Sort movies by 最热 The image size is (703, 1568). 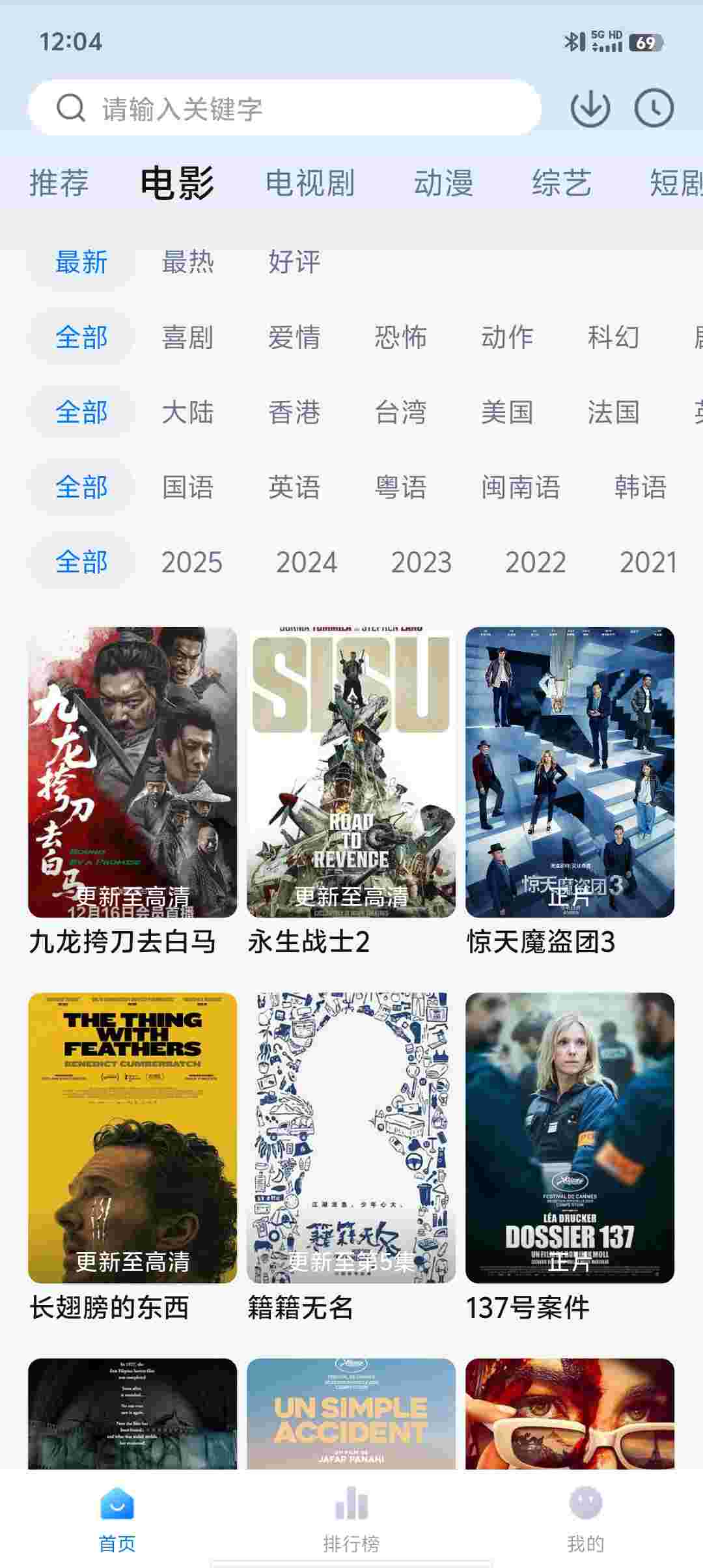point(187,262)
